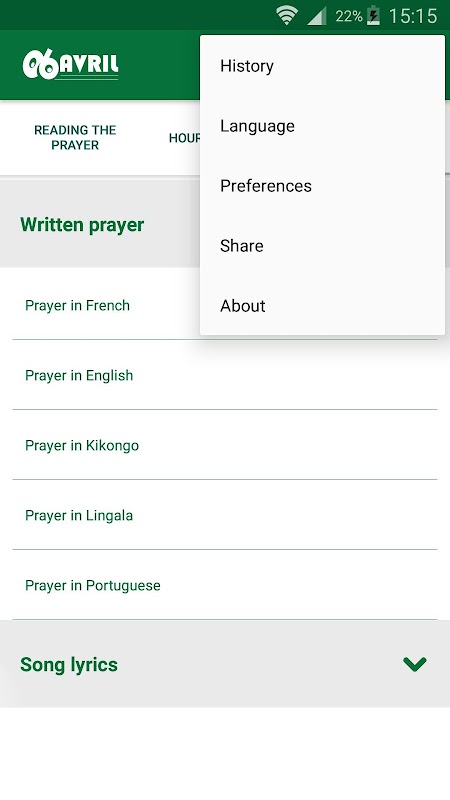Screen dimensions: 450x800
Task: Select the Language menu option
Action: pyautogui.click(x=322, y=126)
